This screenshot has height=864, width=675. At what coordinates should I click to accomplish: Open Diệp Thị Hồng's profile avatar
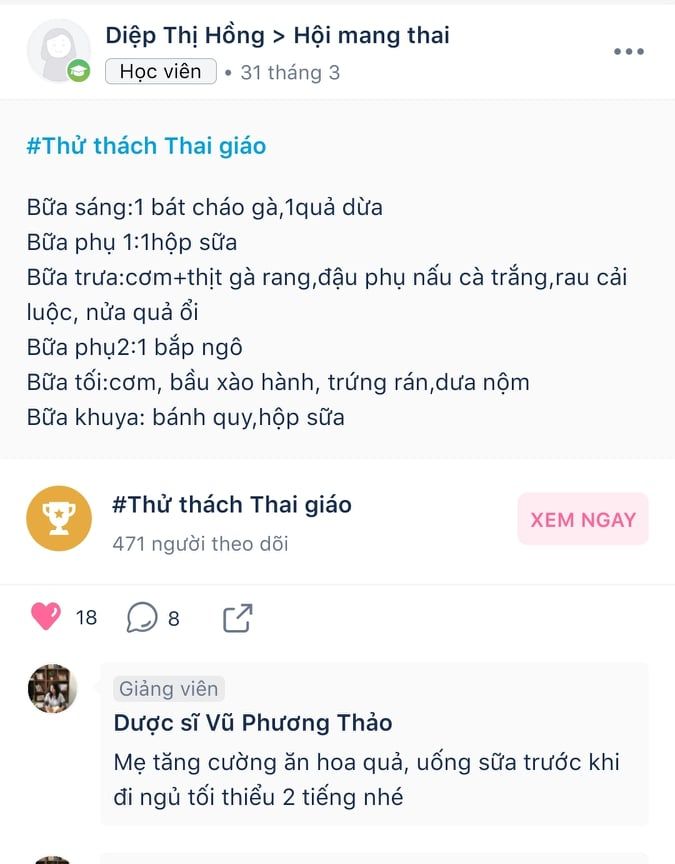click(58, 50)
